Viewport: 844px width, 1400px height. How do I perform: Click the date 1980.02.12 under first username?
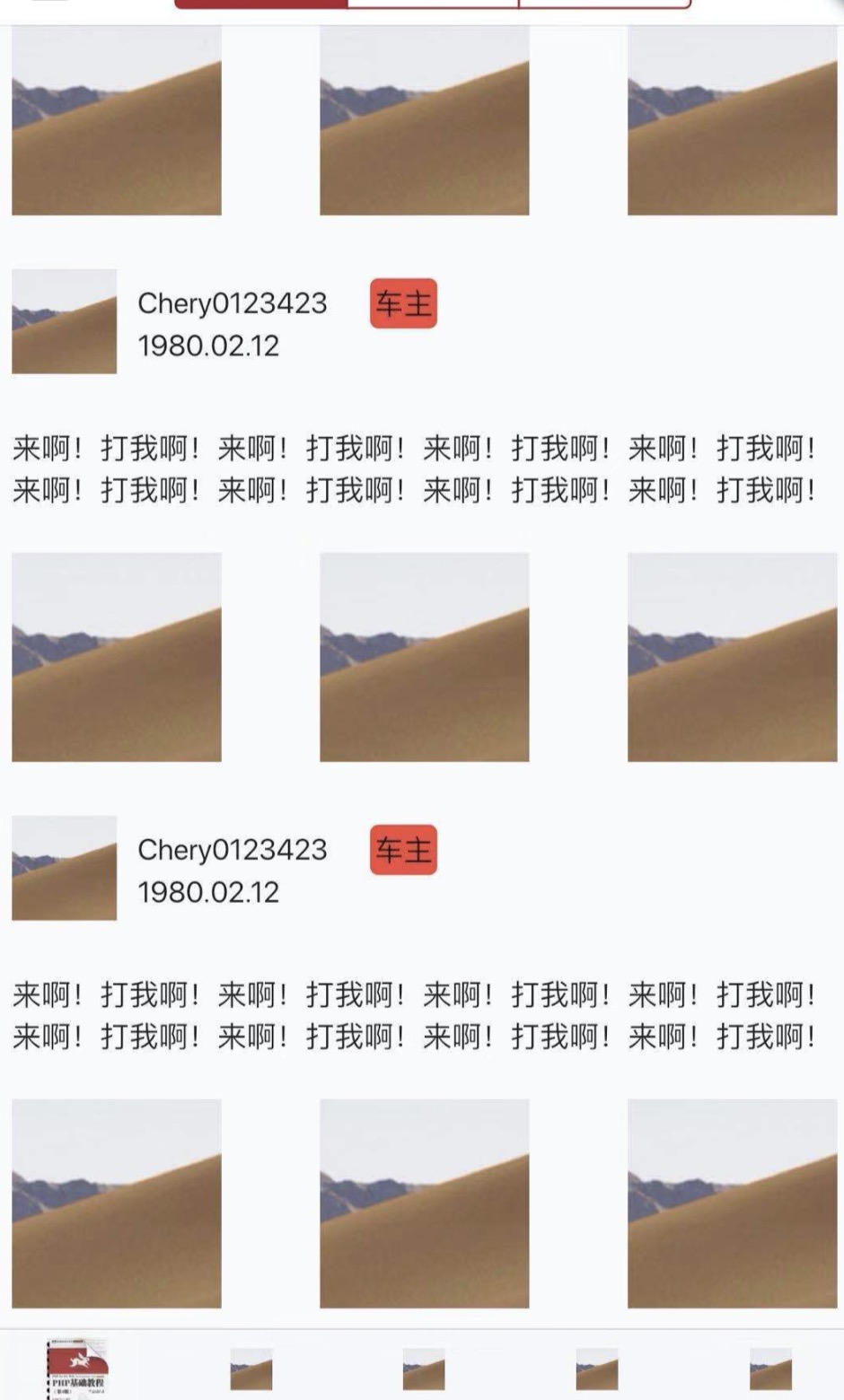coord(208,346)
